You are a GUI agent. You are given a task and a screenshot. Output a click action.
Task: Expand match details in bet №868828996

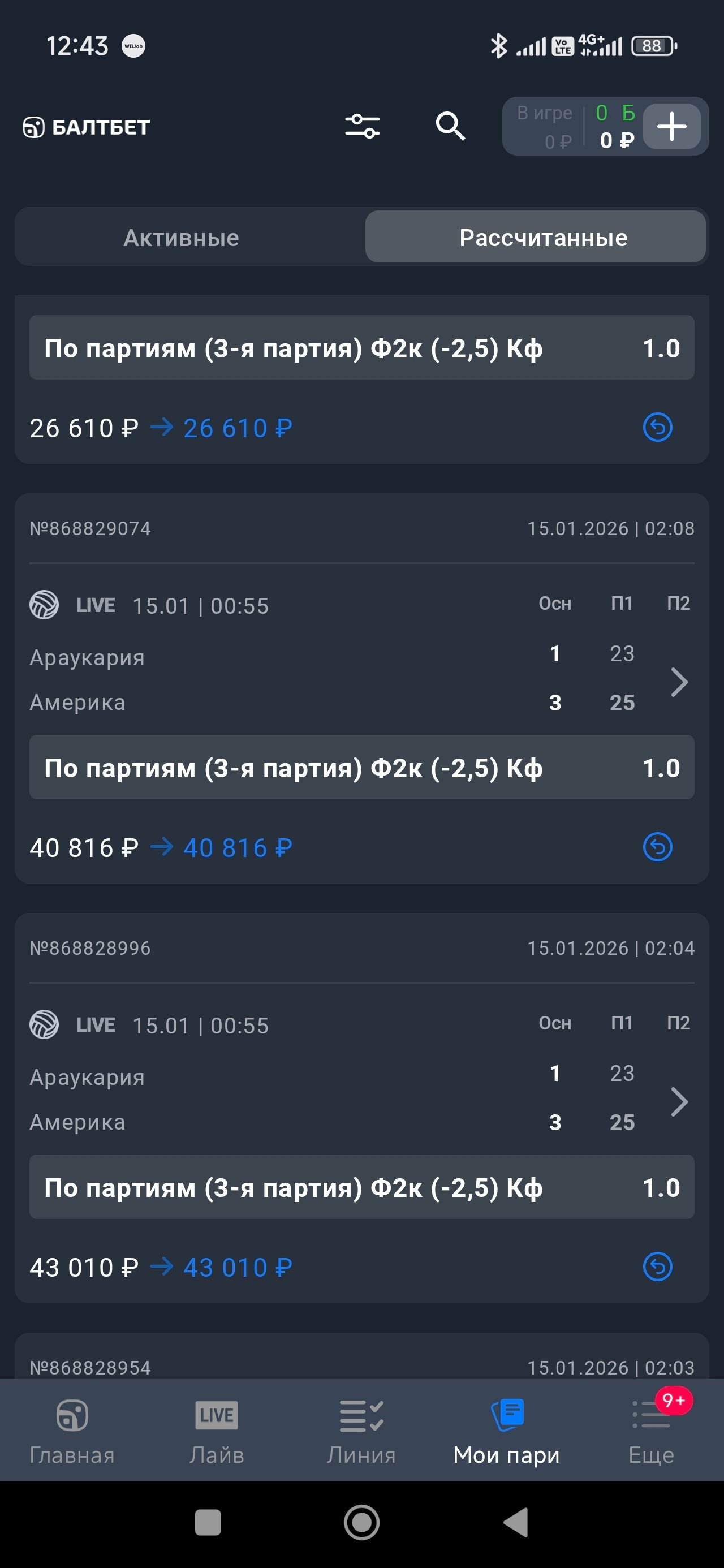point(679,1102)
